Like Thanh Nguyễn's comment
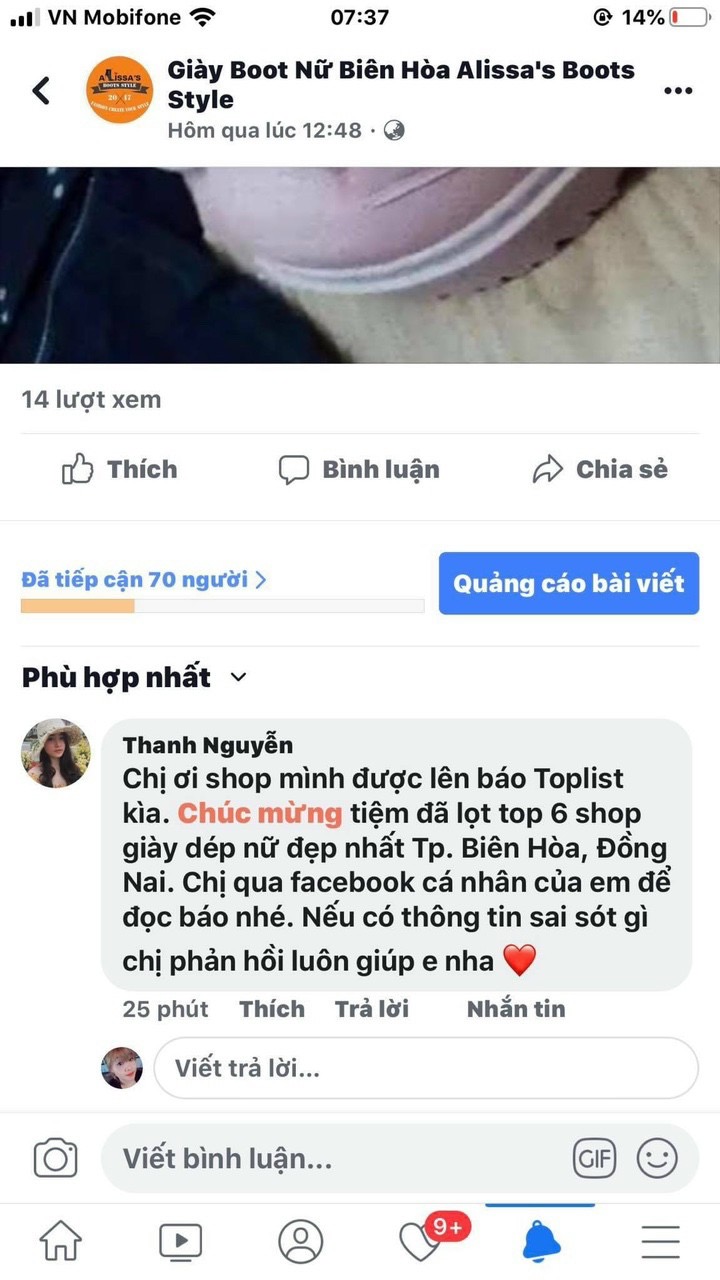 [x=272, y=1009]
